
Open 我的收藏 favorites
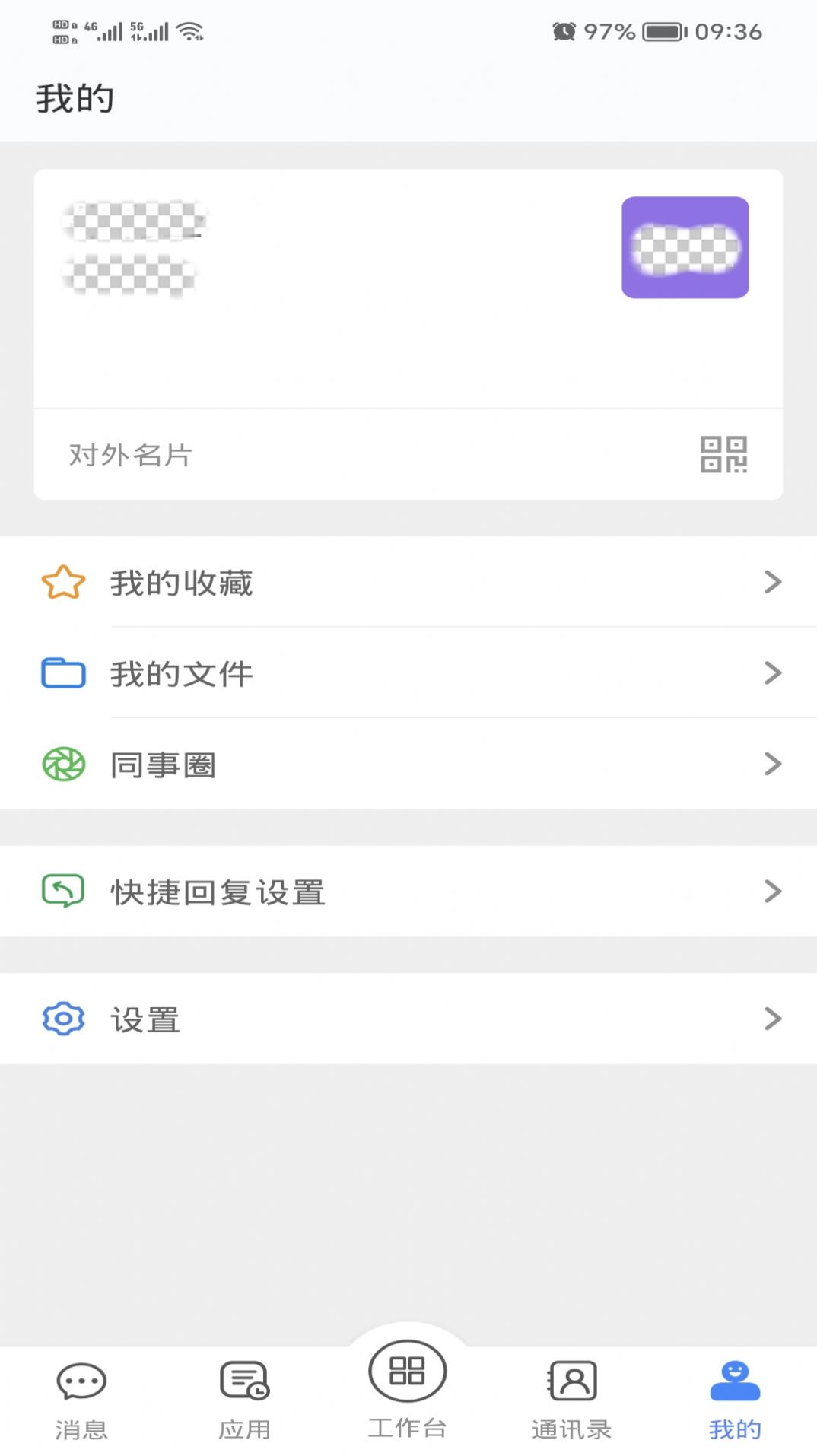(x=408, y=583)
